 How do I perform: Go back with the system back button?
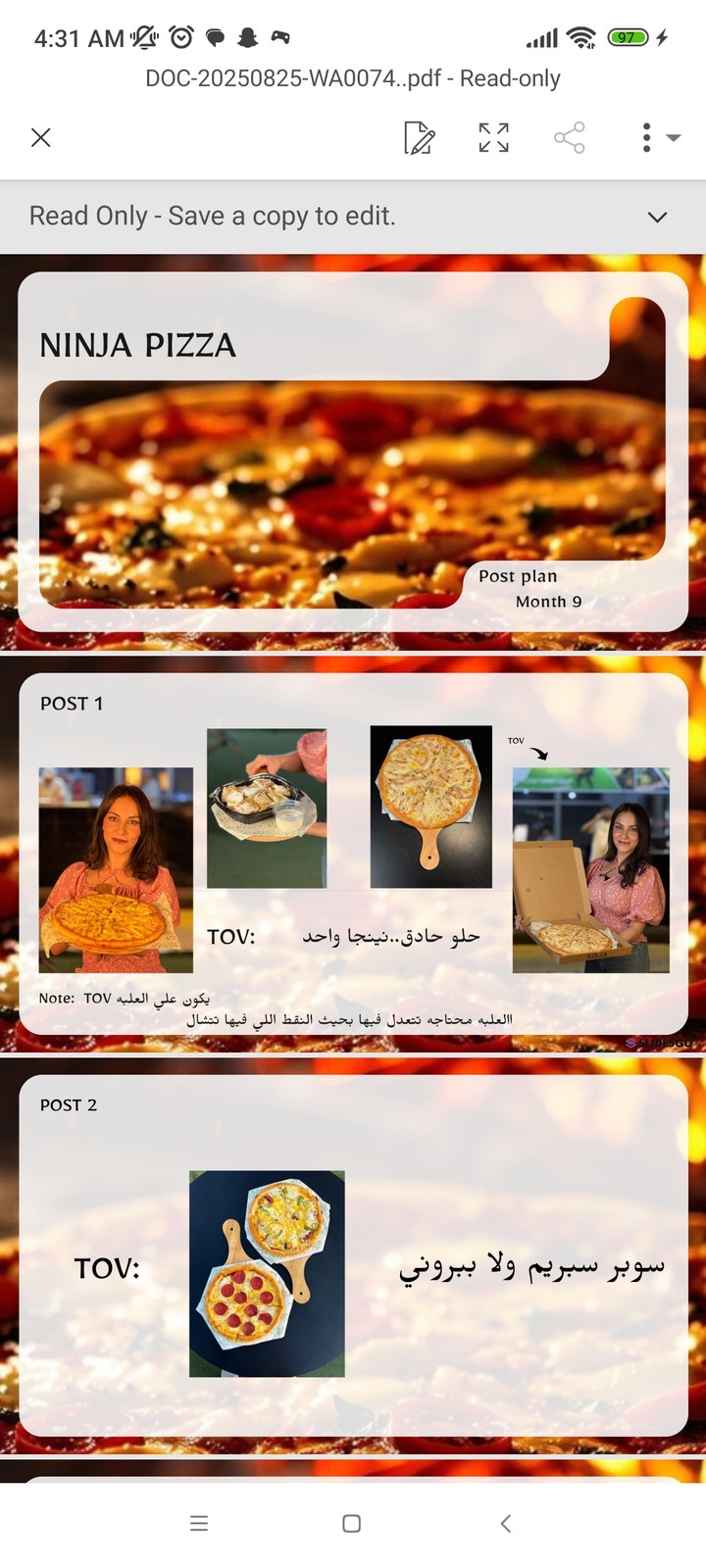(506, 1523)
